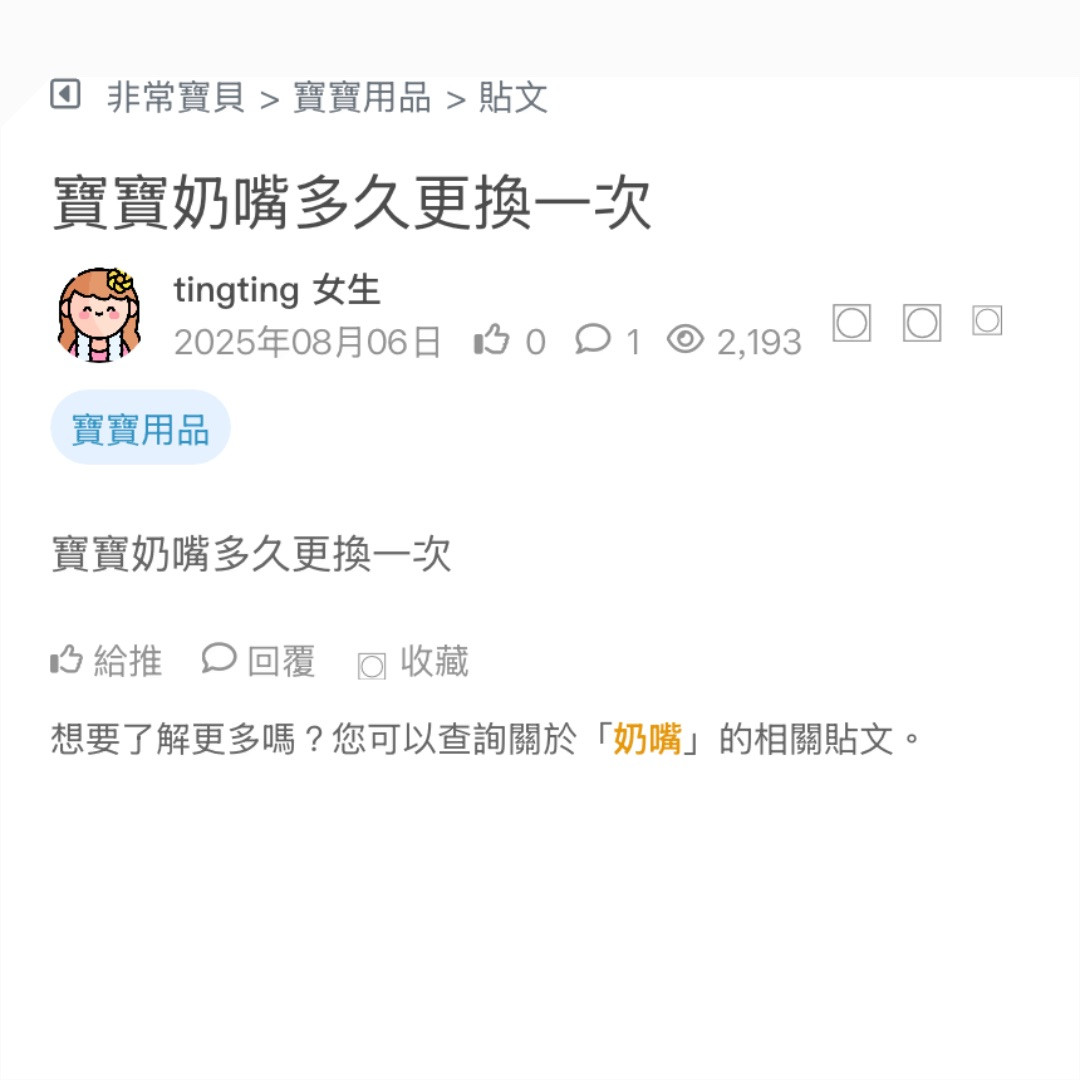The height and width of the screenshot is (1080, 1080).
Task: Save the post with 收藏
Action: tap(413, 662)
